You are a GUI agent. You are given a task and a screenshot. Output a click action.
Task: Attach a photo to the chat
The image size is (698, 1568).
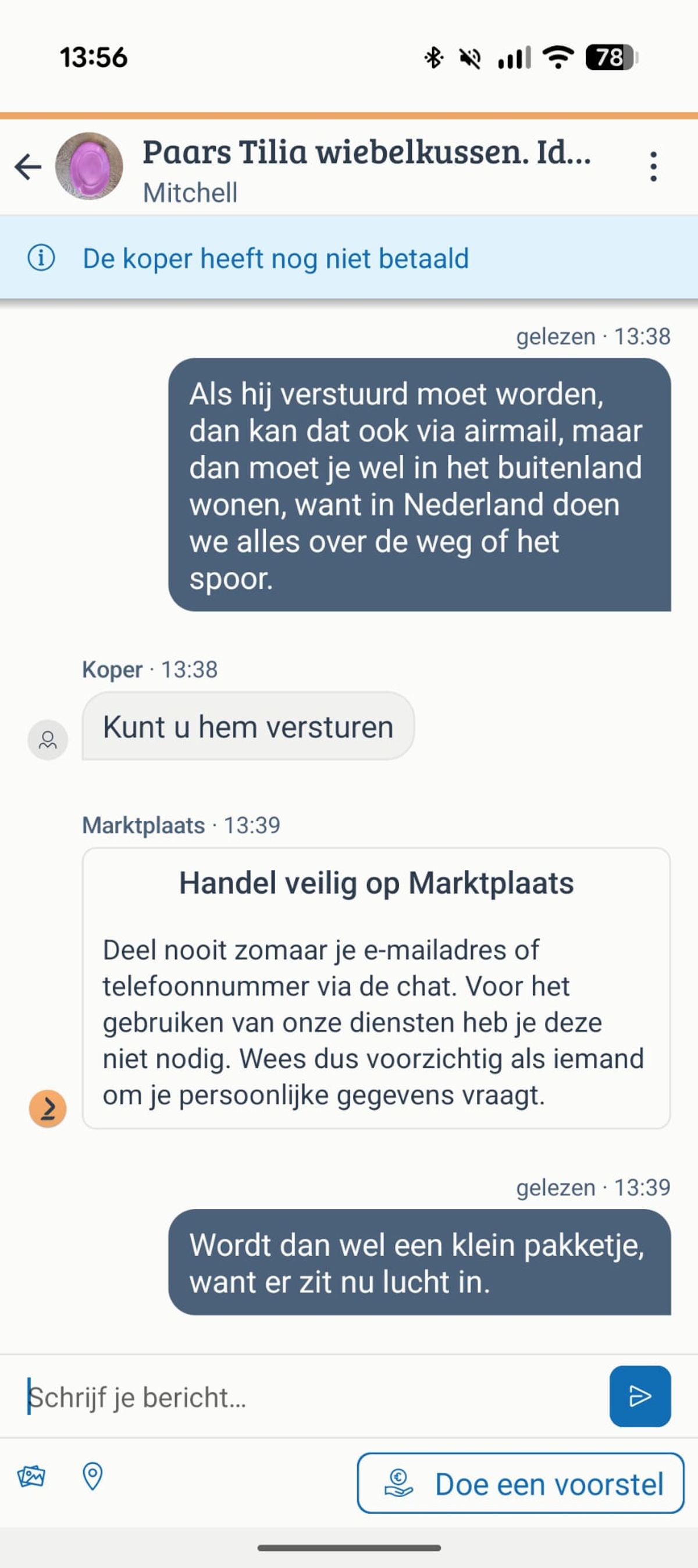[31, 1476]
